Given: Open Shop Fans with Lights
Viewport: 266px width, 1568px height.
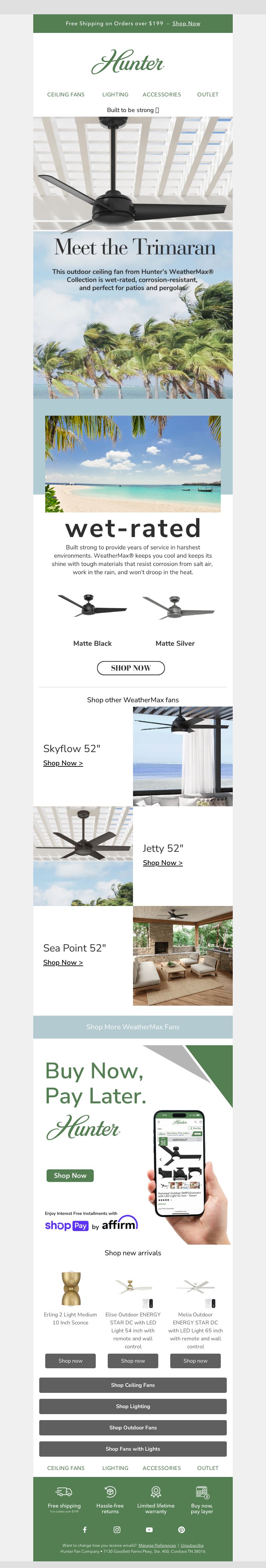Looking at the screenshot, I should [x=133, y=1449].
